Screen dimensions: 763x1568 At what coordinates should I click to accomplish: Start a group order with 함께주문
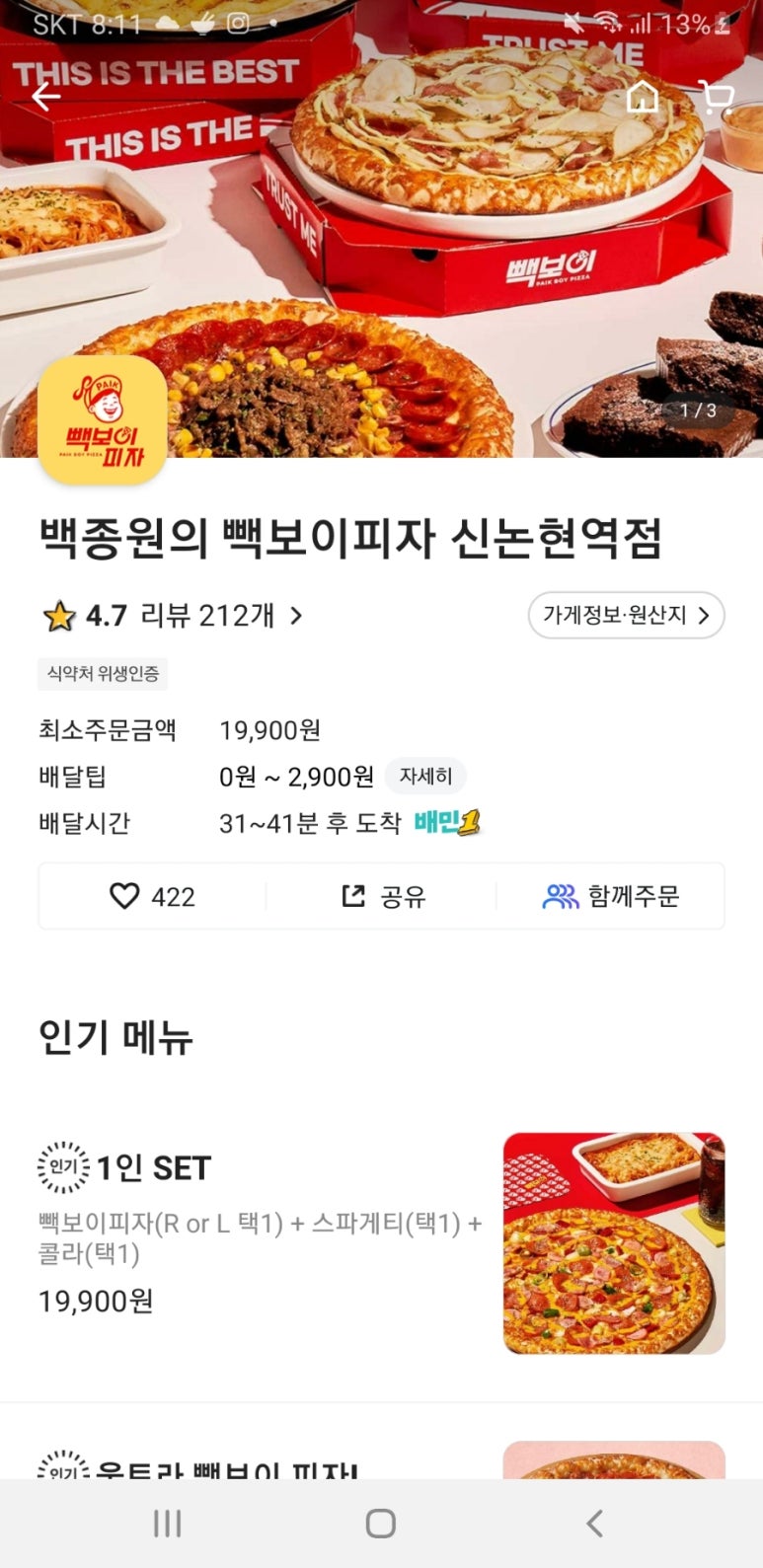click(611, 896)
